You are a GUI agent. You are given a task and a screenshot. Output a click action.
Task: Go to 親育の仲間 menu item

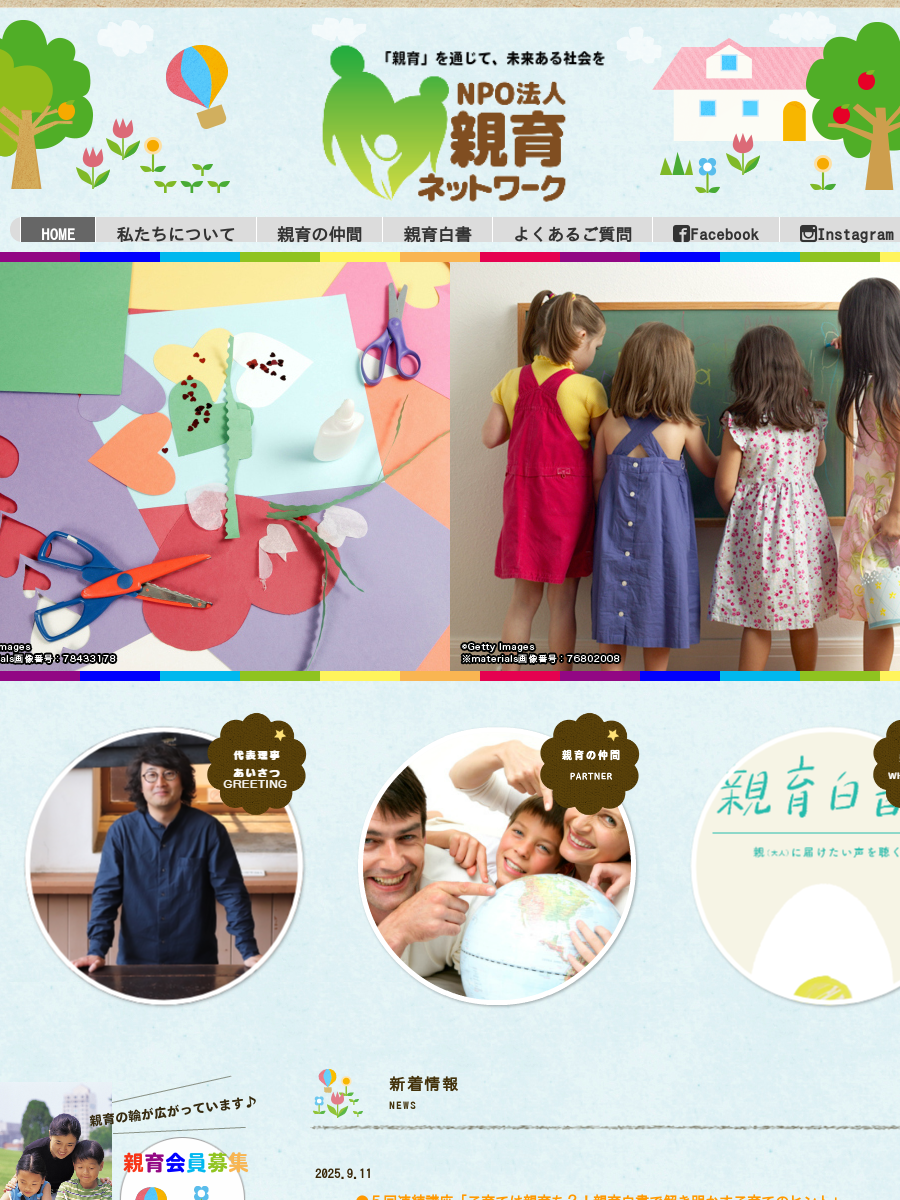pyautogui.click(x=319, y=233)
